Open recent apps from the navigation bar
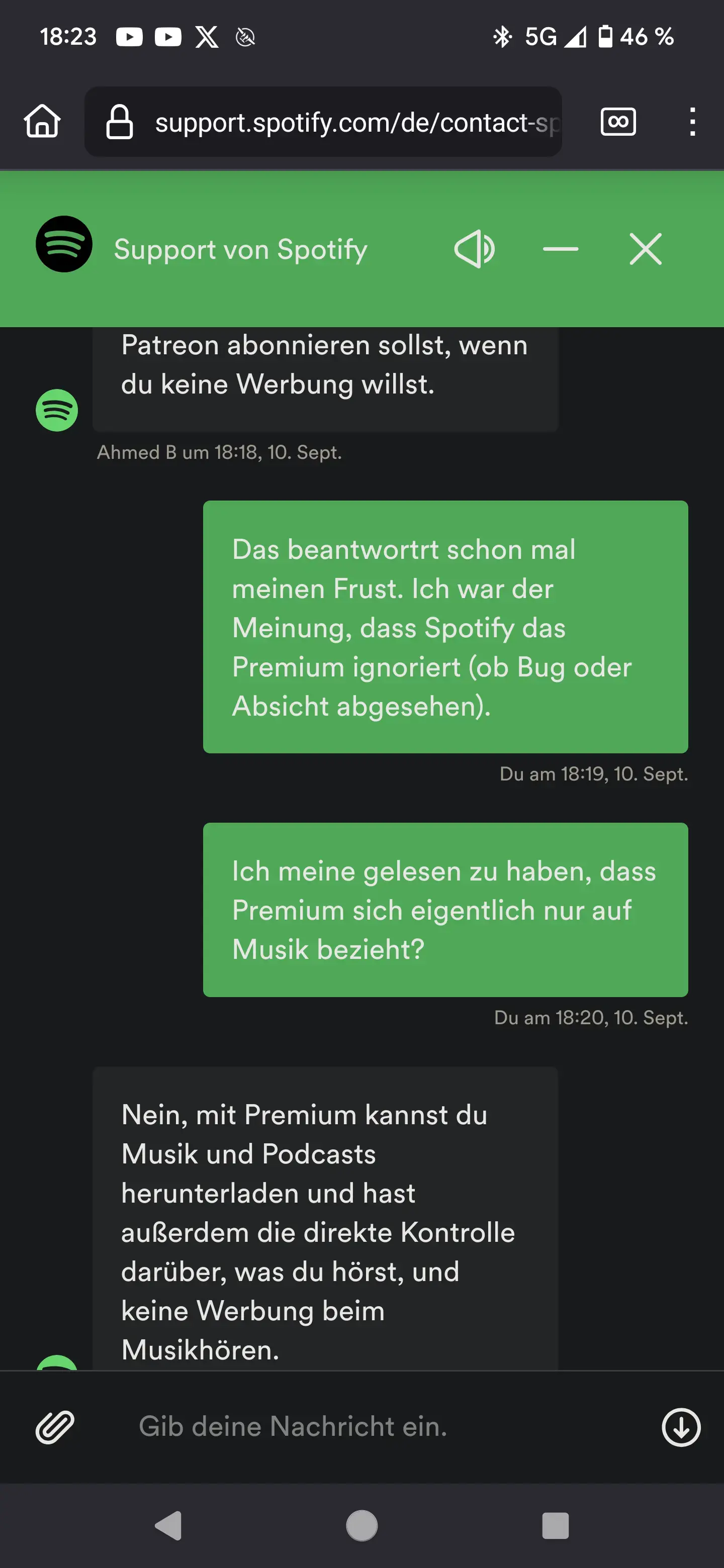Screen dimensions: 724x1568 [x=555, y=1525]
